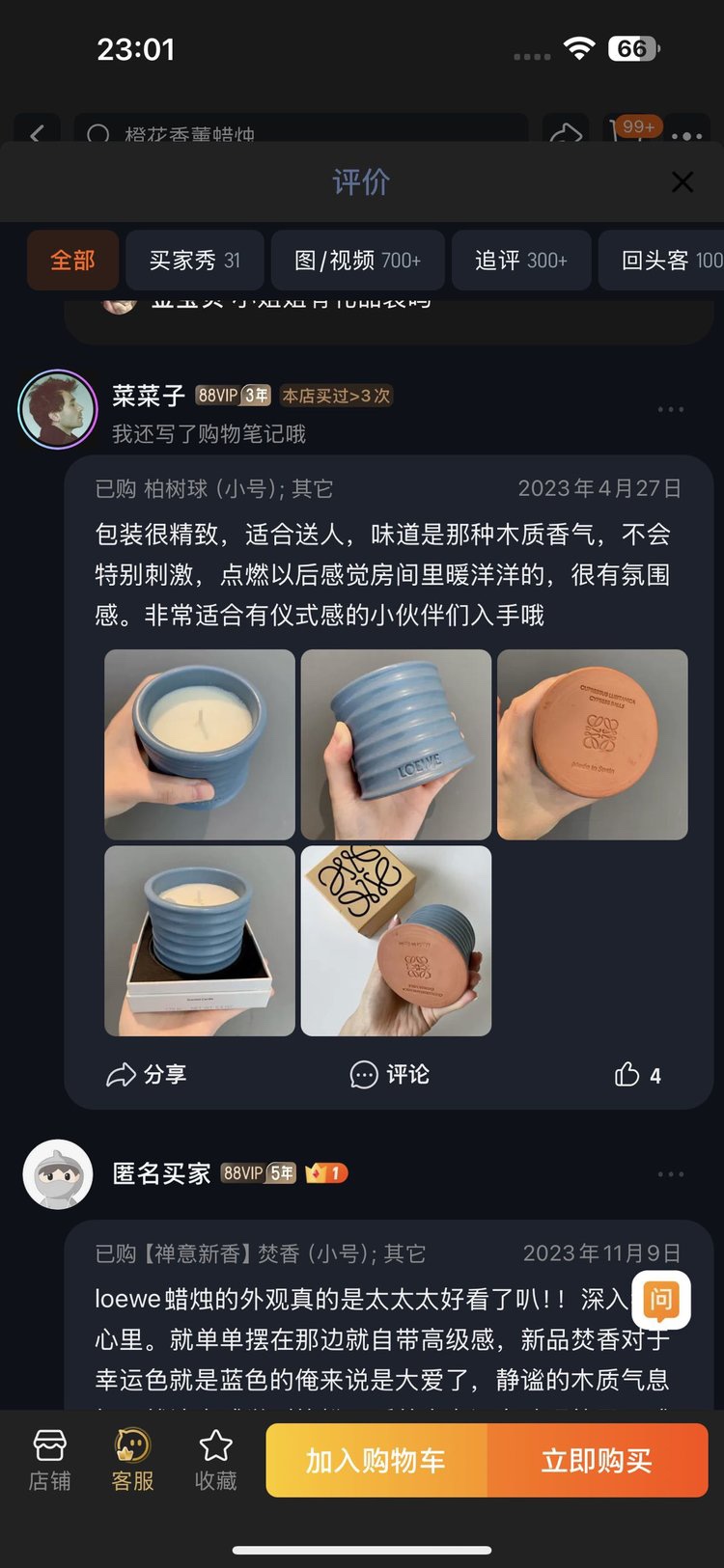Open the photo of the candle in its box
This screenshot has height=1568, width=724.
200,941
